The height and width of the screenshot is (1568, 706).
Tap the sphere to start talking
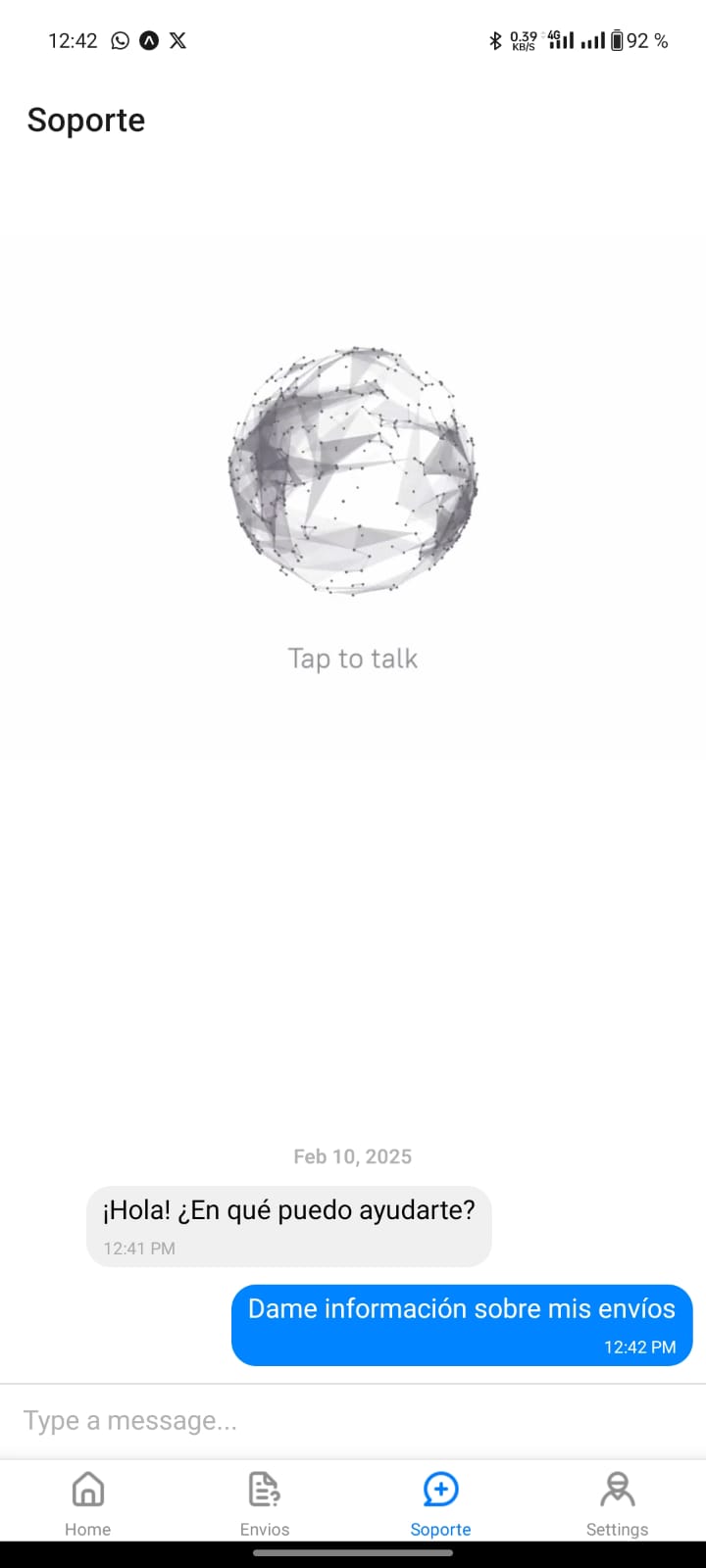[x=353, y=470]
